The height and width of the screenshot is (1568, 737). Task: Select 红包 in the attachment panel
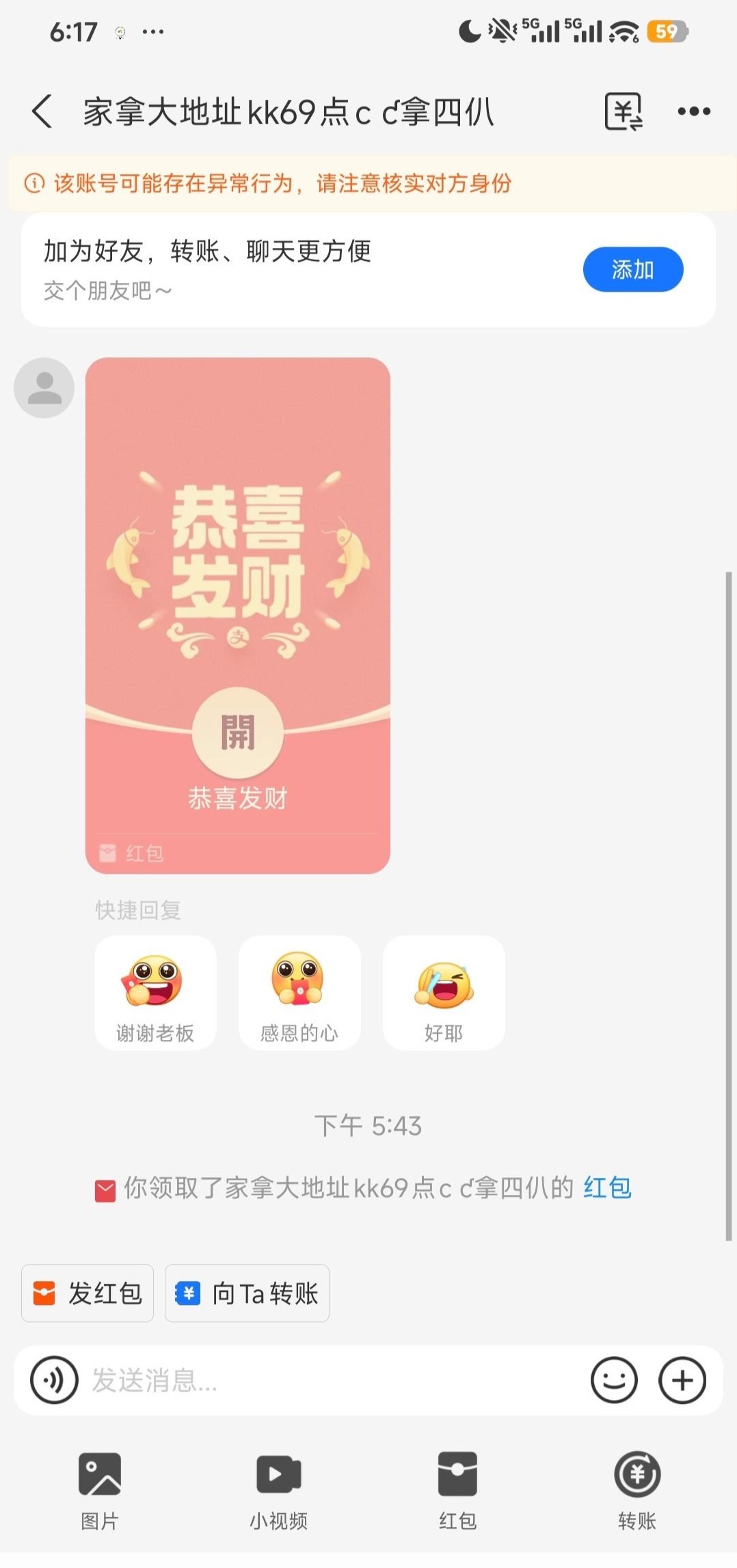tap(457, 1489)
